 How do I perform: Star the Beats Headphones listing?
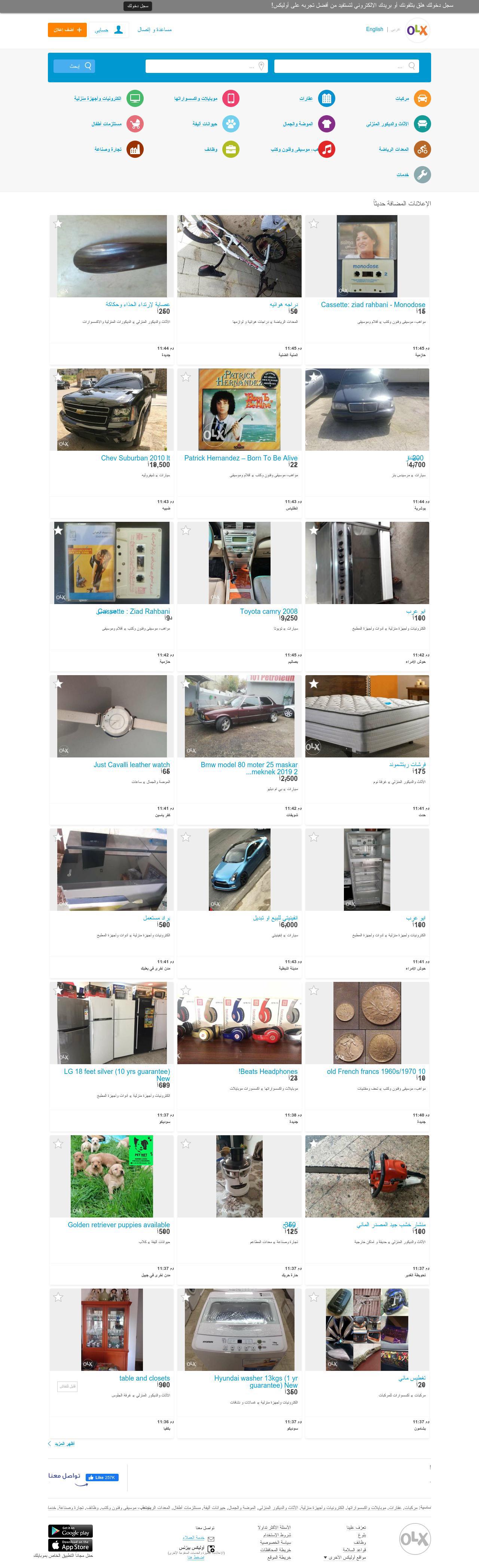click(186, 990)
